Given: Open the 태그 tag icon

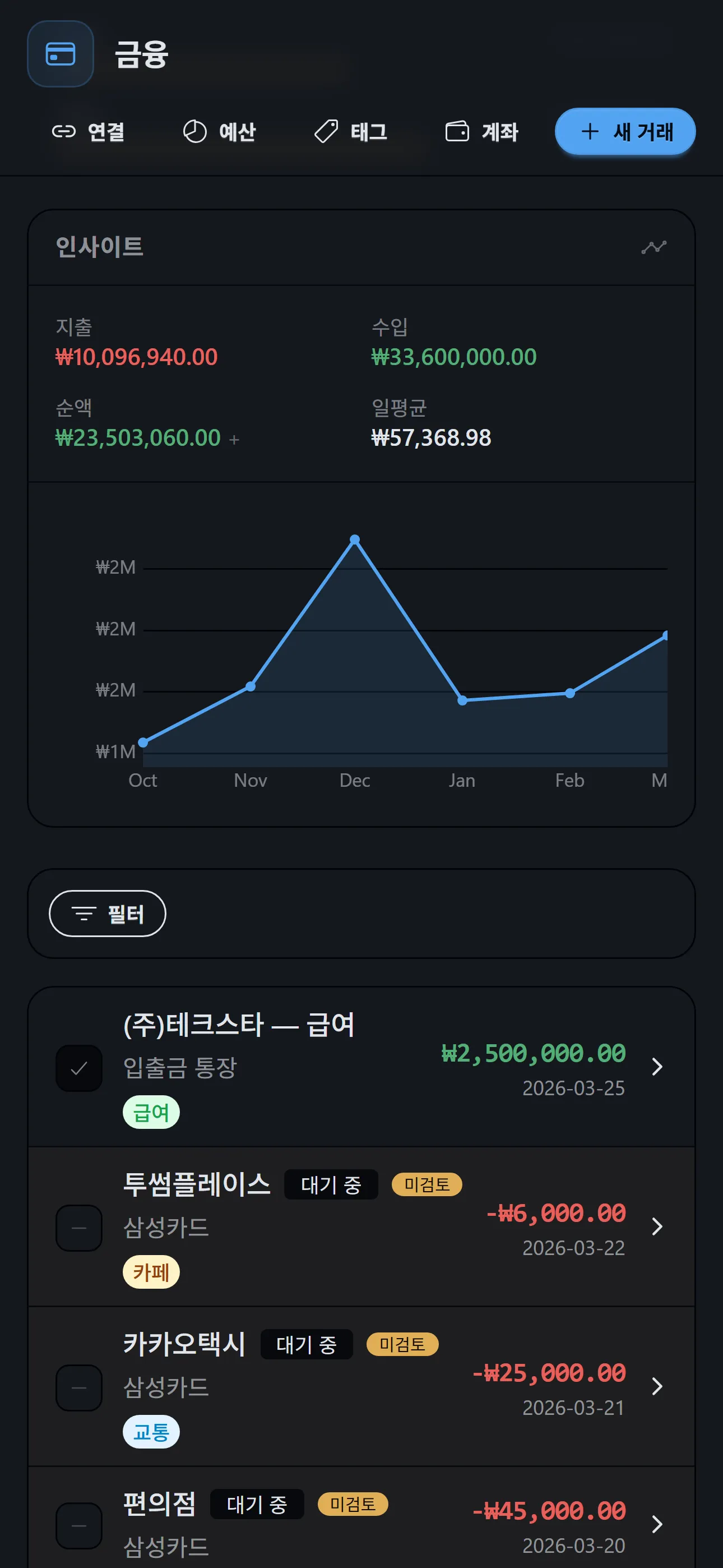Looking at the screenshot, I should pos(326,130).
